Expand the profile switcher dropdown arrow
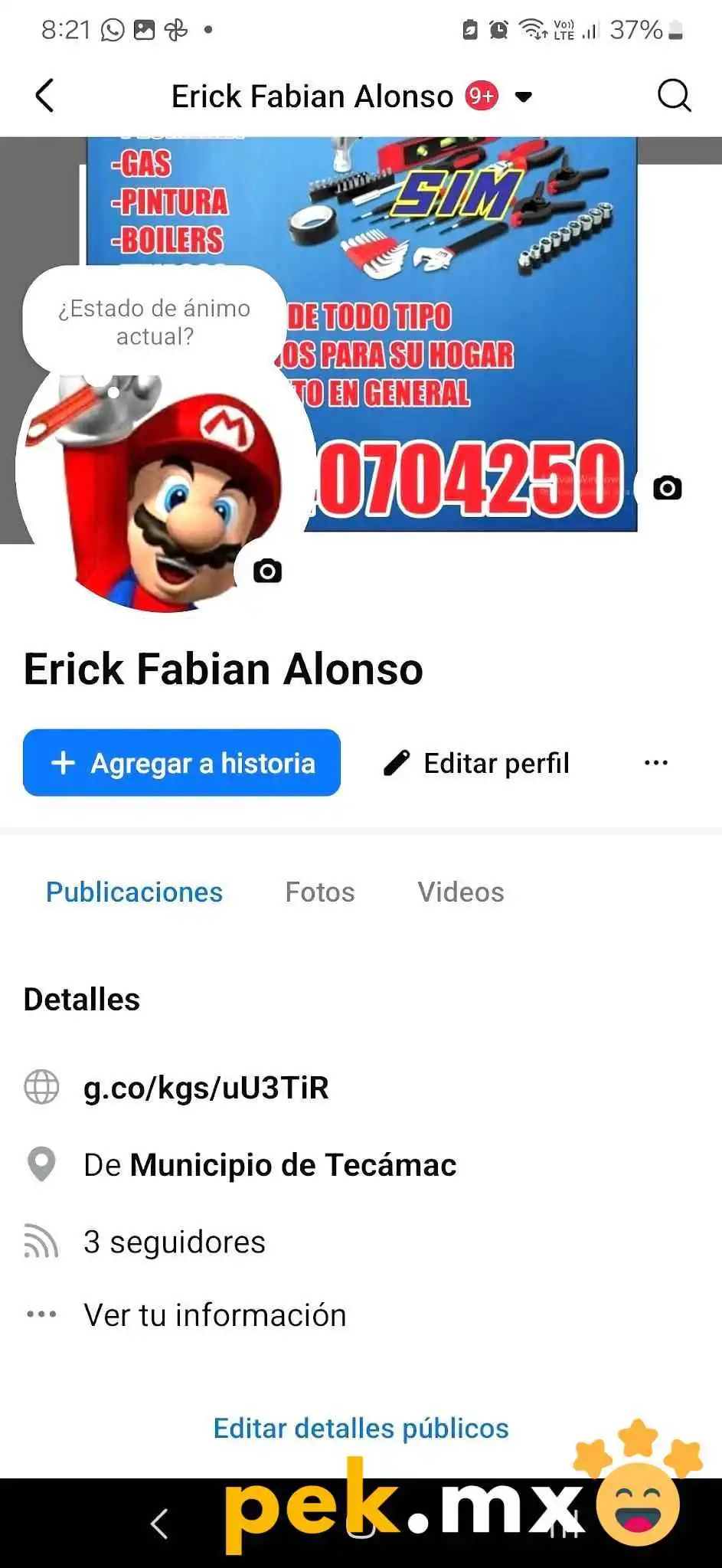This screenshot has width=722, height=1568. (x=524, y=97)
